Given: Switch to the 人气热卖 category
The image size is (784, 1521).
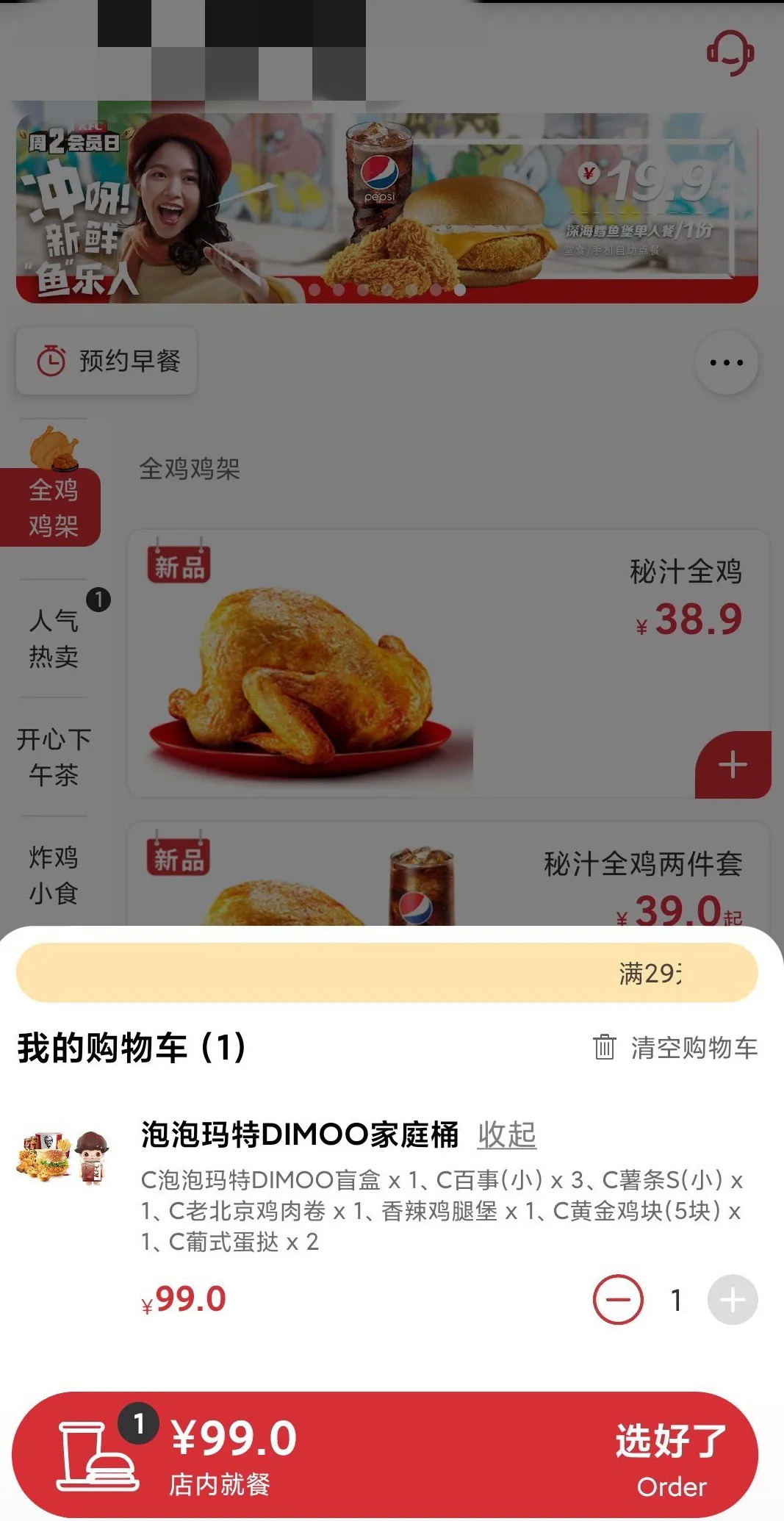Looking at the screenshot, I should [x=54, y=638].
